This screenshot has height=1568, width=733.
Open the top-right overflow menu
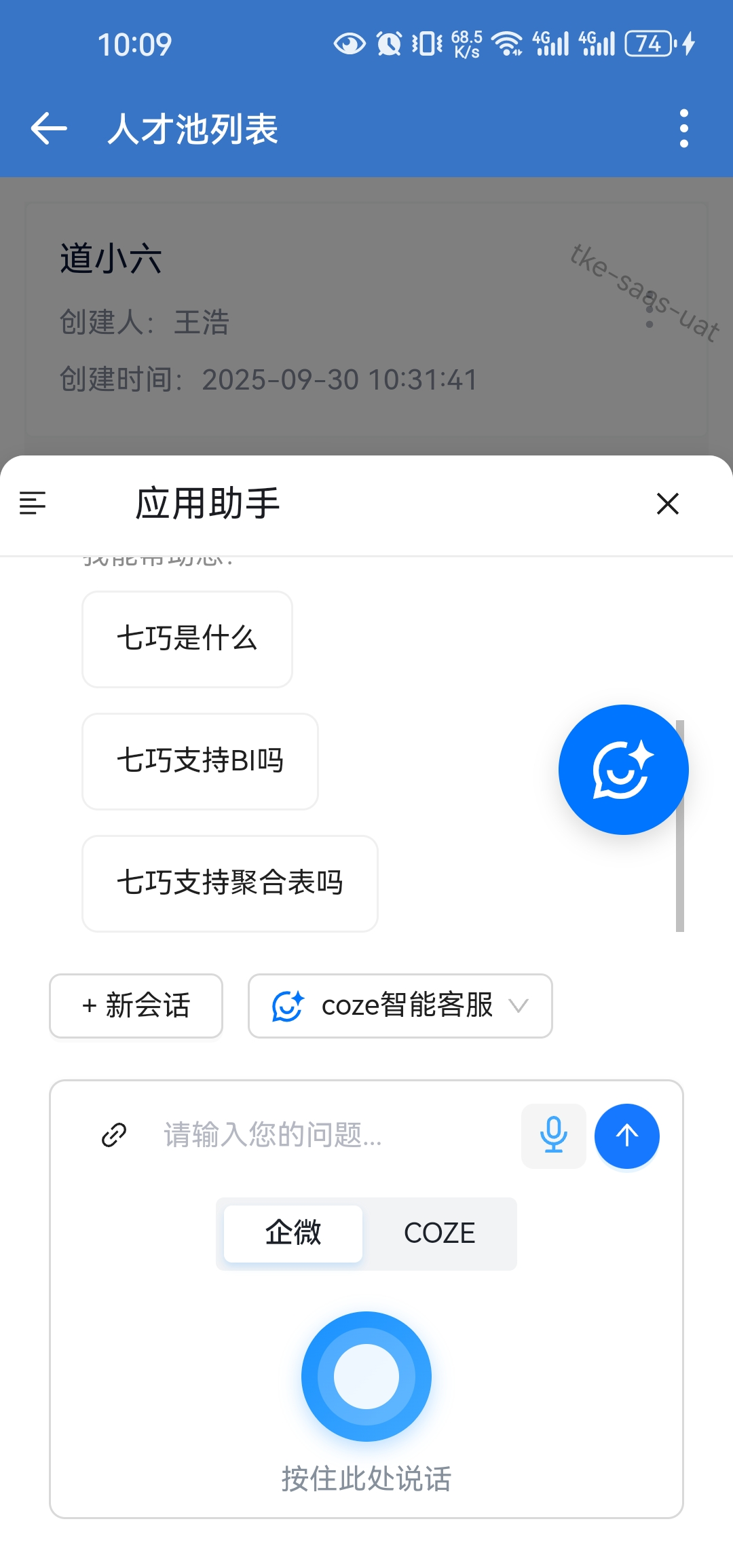point(683,128)
